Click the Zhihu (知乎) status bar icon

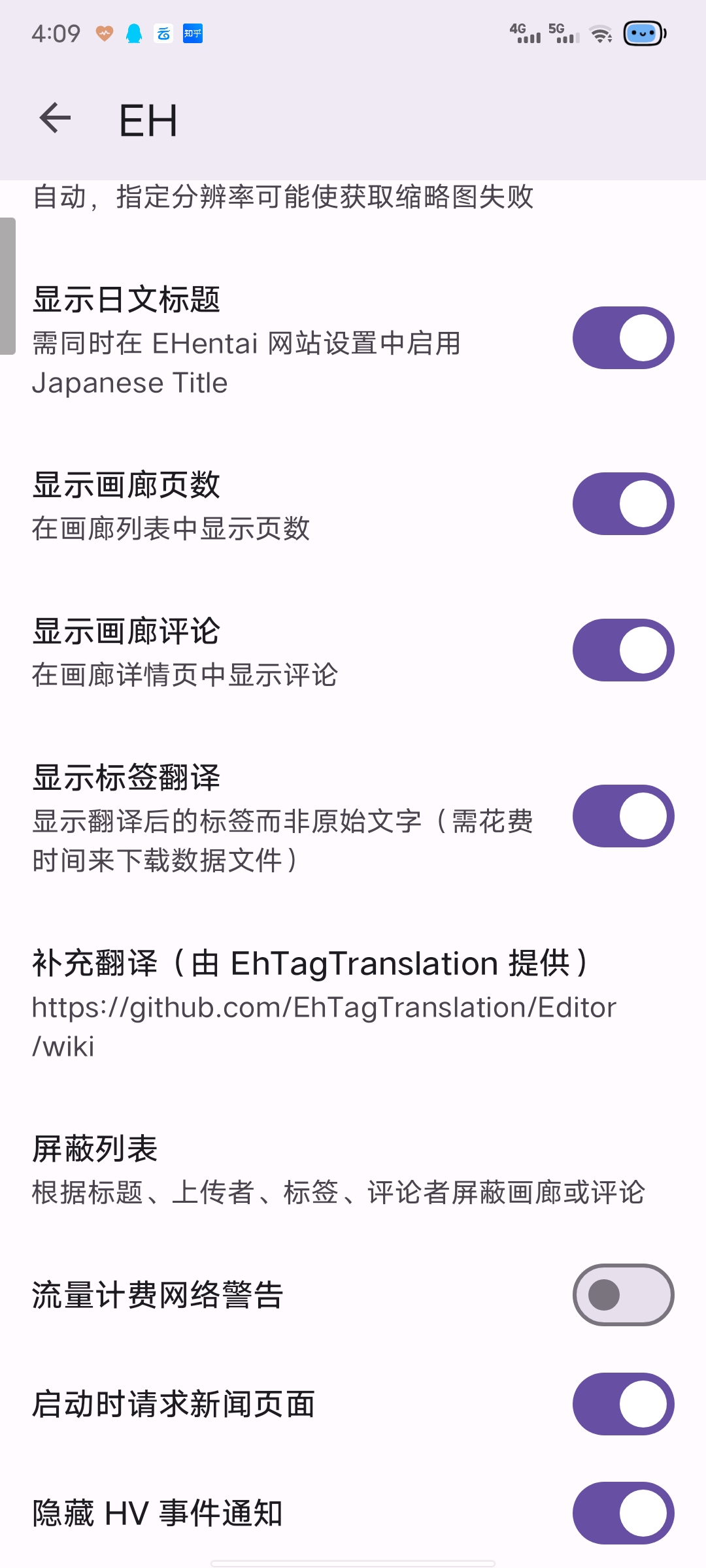[x=193, y=34]
